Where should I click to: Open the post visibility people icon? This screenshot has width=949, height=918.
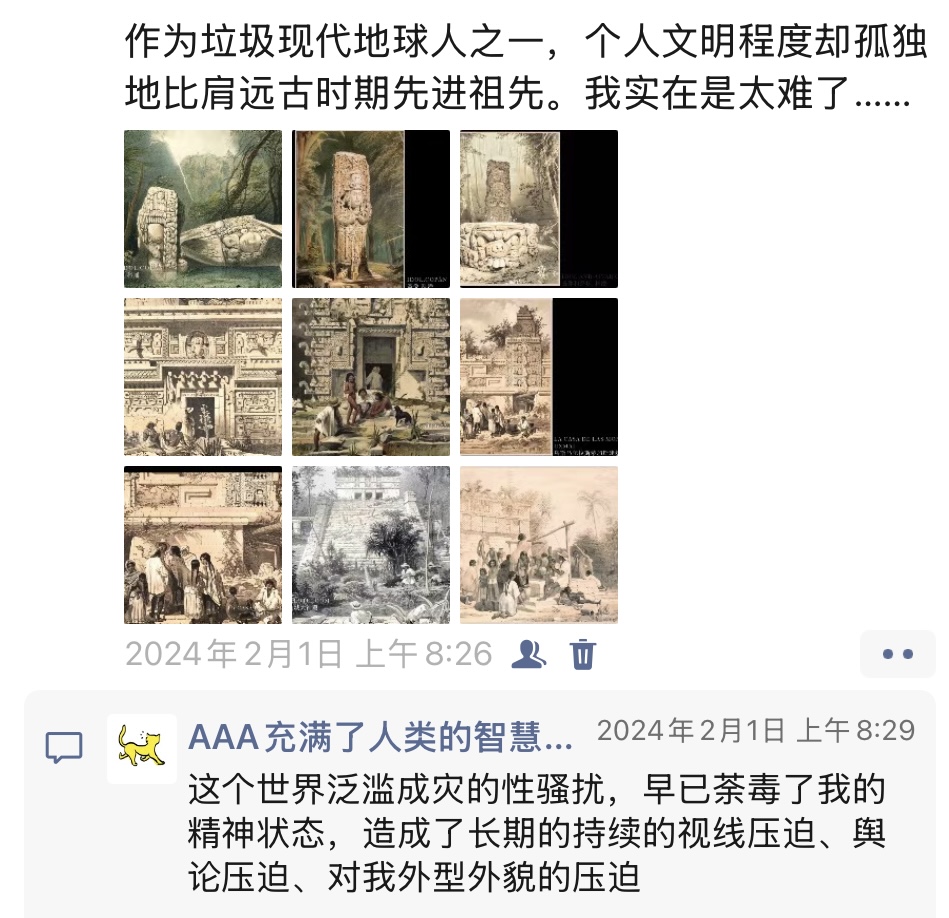pos(528,654)
